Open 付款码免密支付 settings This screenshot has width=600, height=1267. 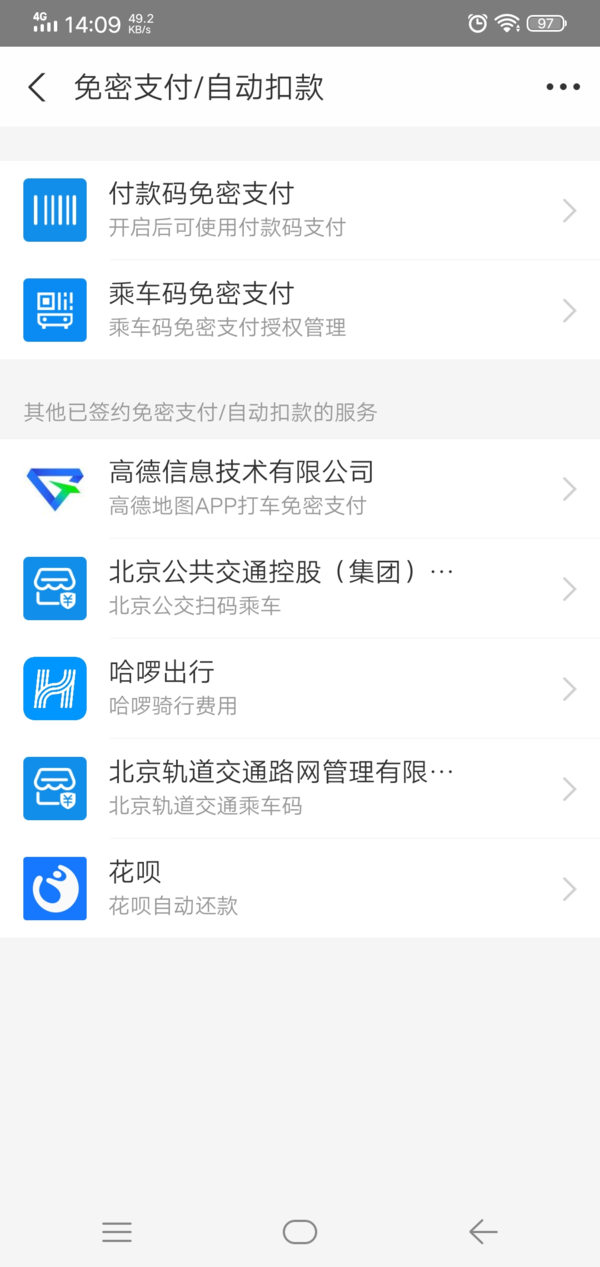[300, 210]
